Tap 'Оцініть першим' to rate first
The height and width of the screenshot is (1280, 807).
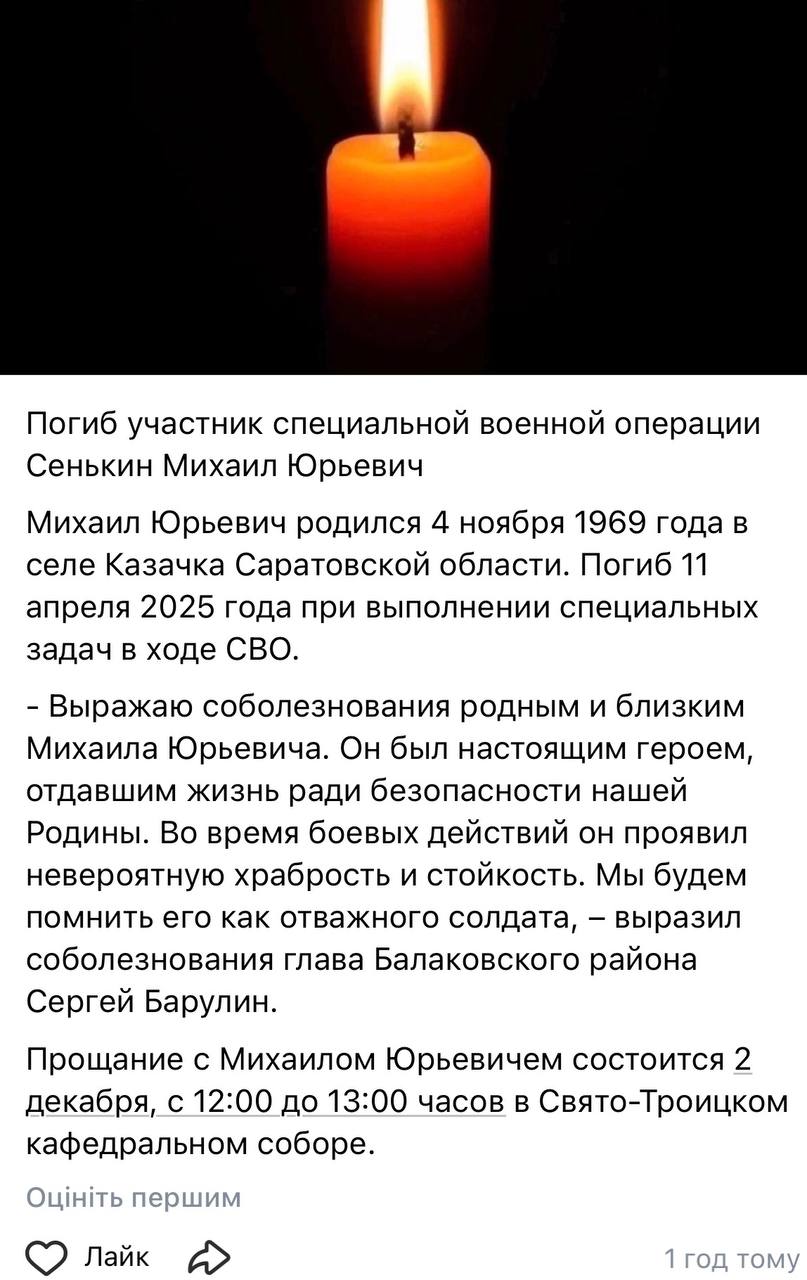pyautogui.click(x=134, y=1197)
